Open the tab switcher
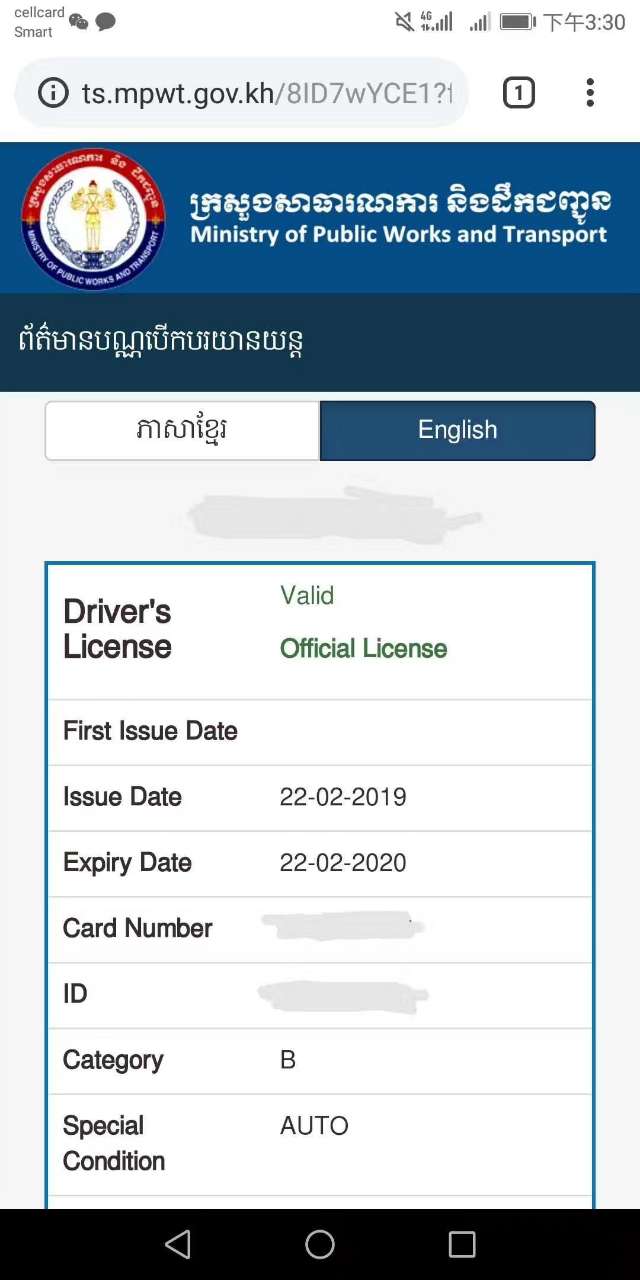 [x=518, y=94]
